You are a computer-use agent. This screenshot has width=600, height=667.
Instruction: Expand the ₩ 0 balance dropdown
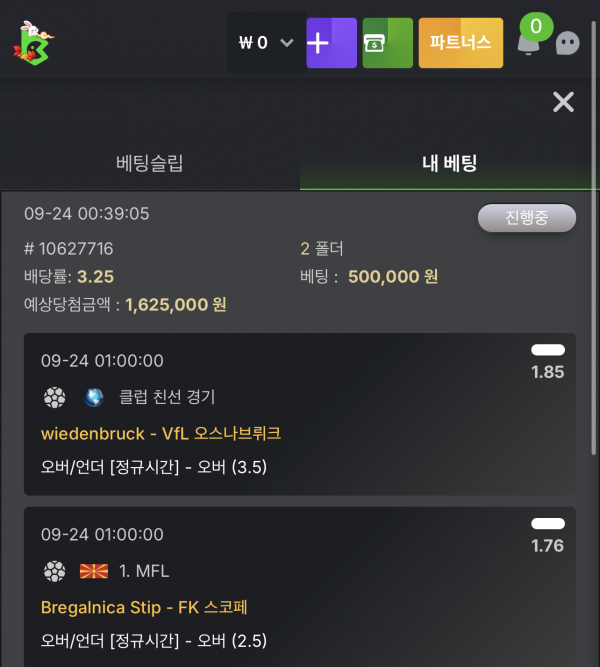(266, 43)
